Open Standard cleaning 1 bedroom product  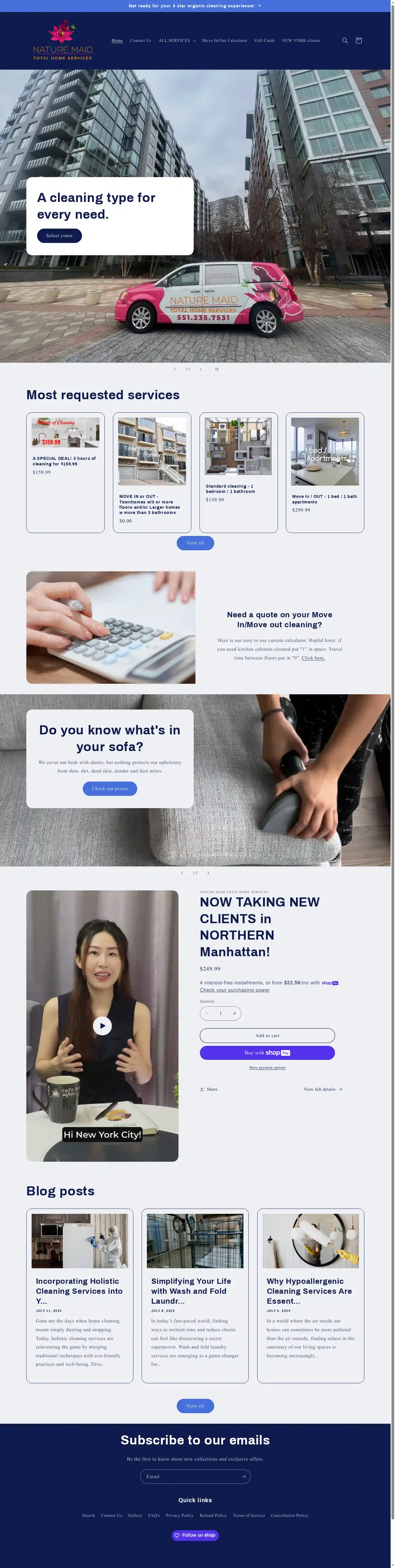(x=230, y=489)
